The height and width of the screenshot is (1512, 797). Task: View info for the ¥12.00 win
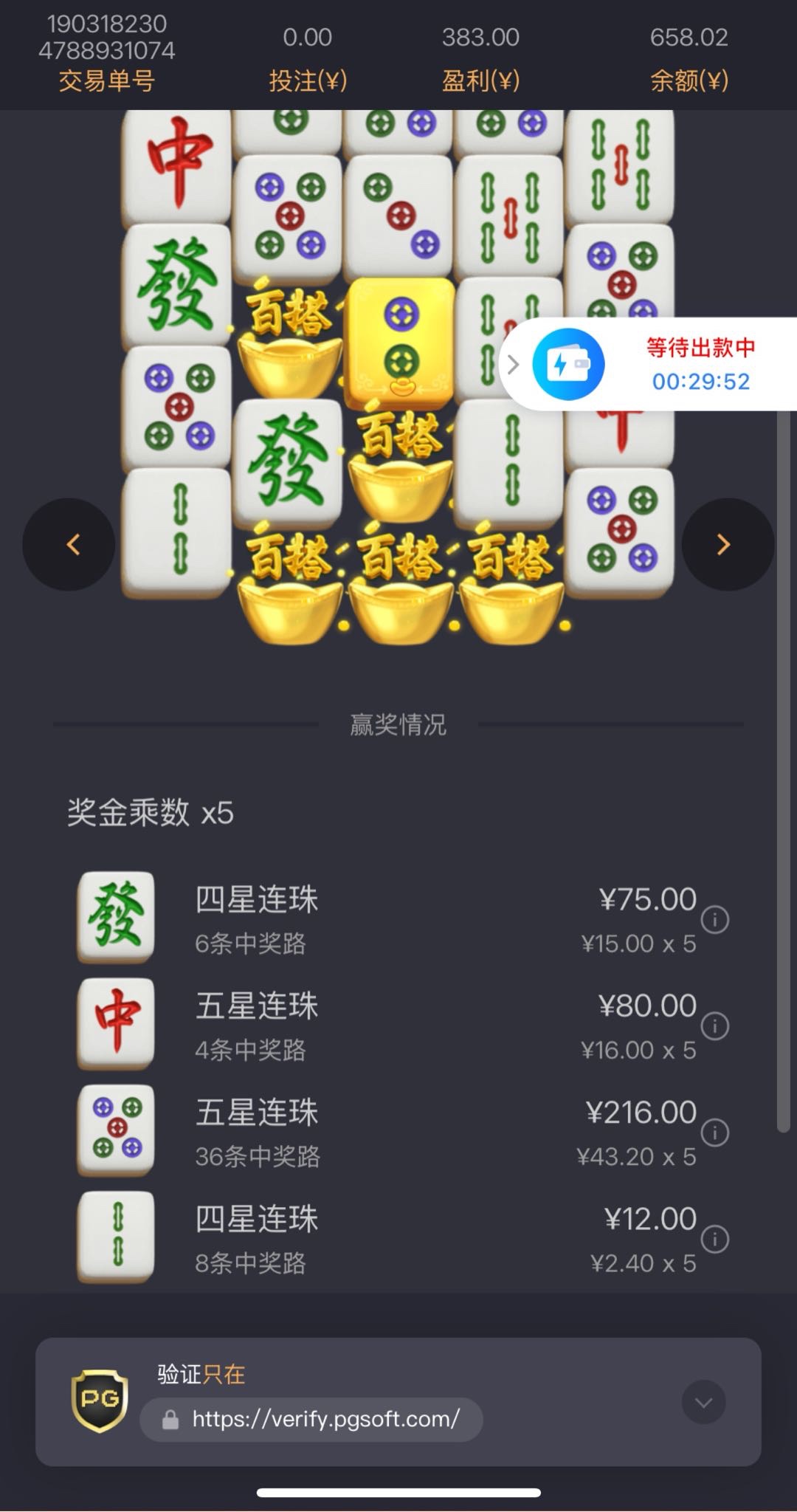(714, 1239)
